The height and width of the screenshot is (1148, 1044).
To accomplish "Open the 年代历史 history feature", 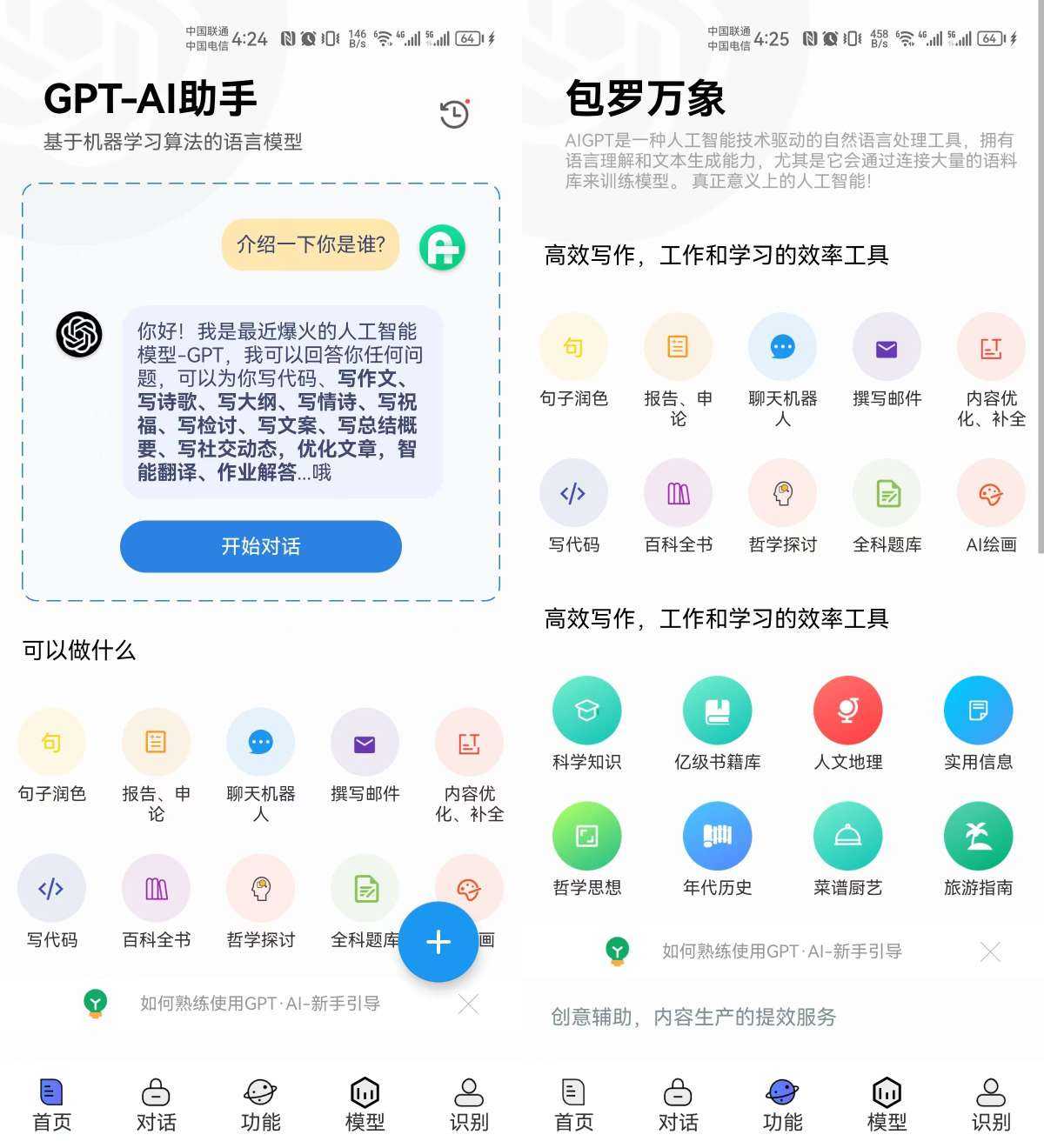I will coord(717,835).
